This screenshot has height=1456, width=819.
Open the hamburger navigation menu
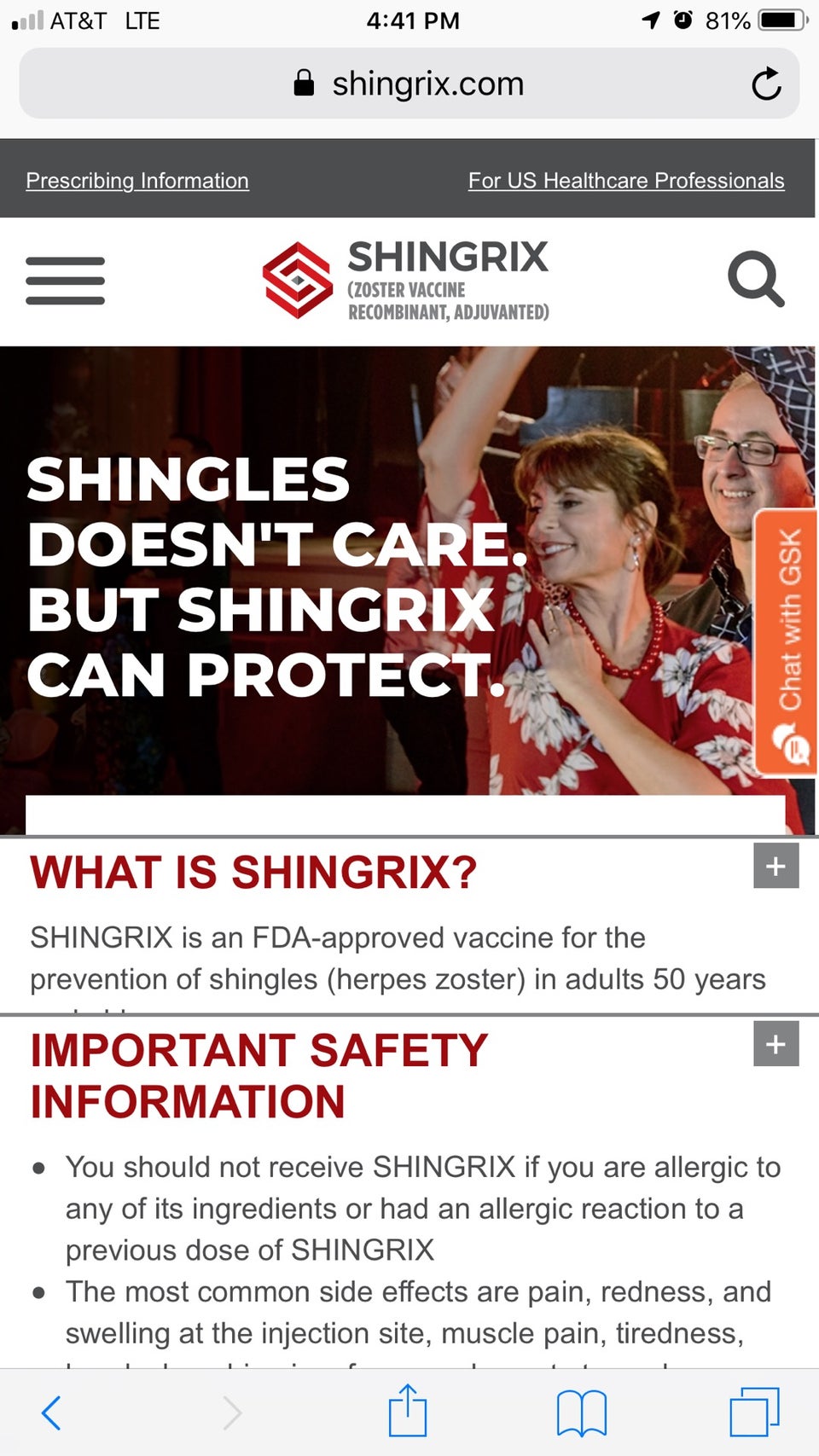(65, 281)
